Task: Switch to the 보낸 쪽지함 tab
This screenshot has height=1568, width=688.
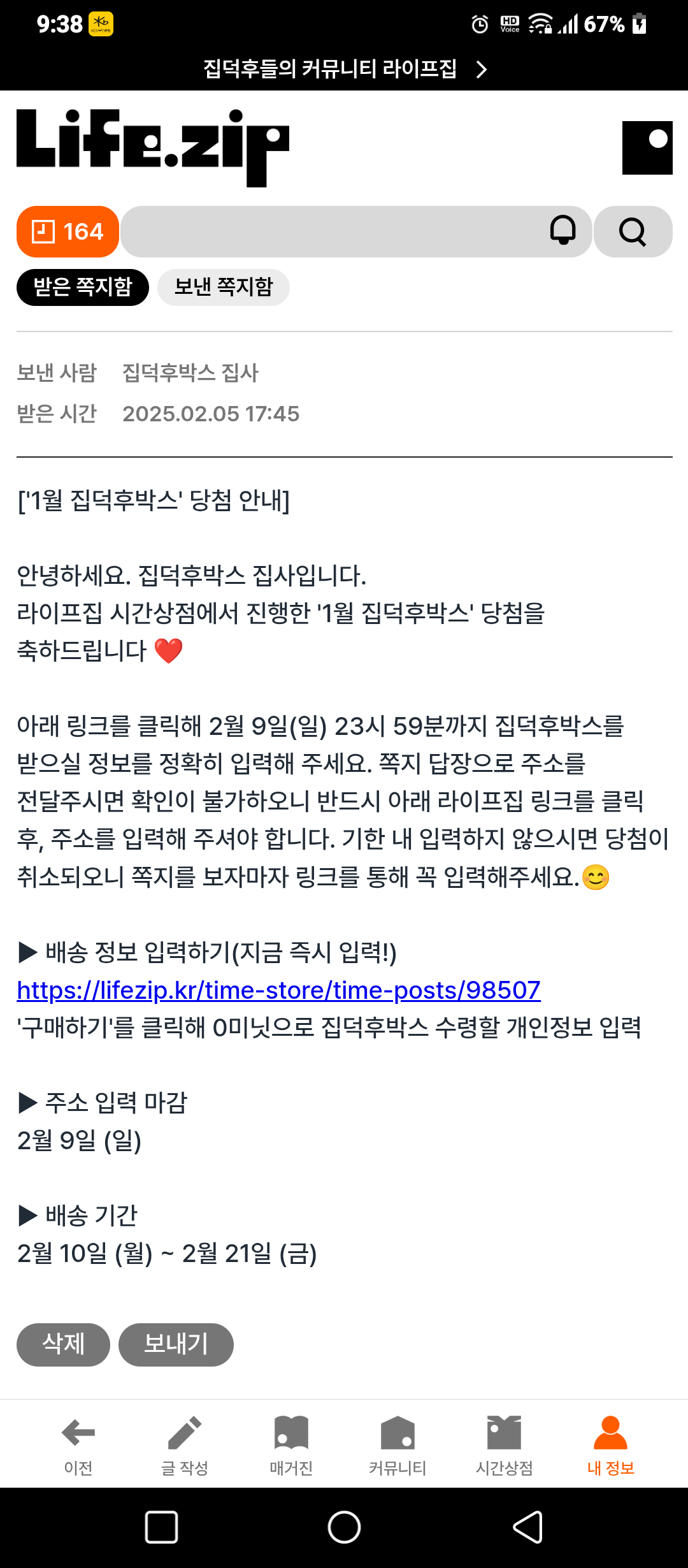Action: pos(224,287)
